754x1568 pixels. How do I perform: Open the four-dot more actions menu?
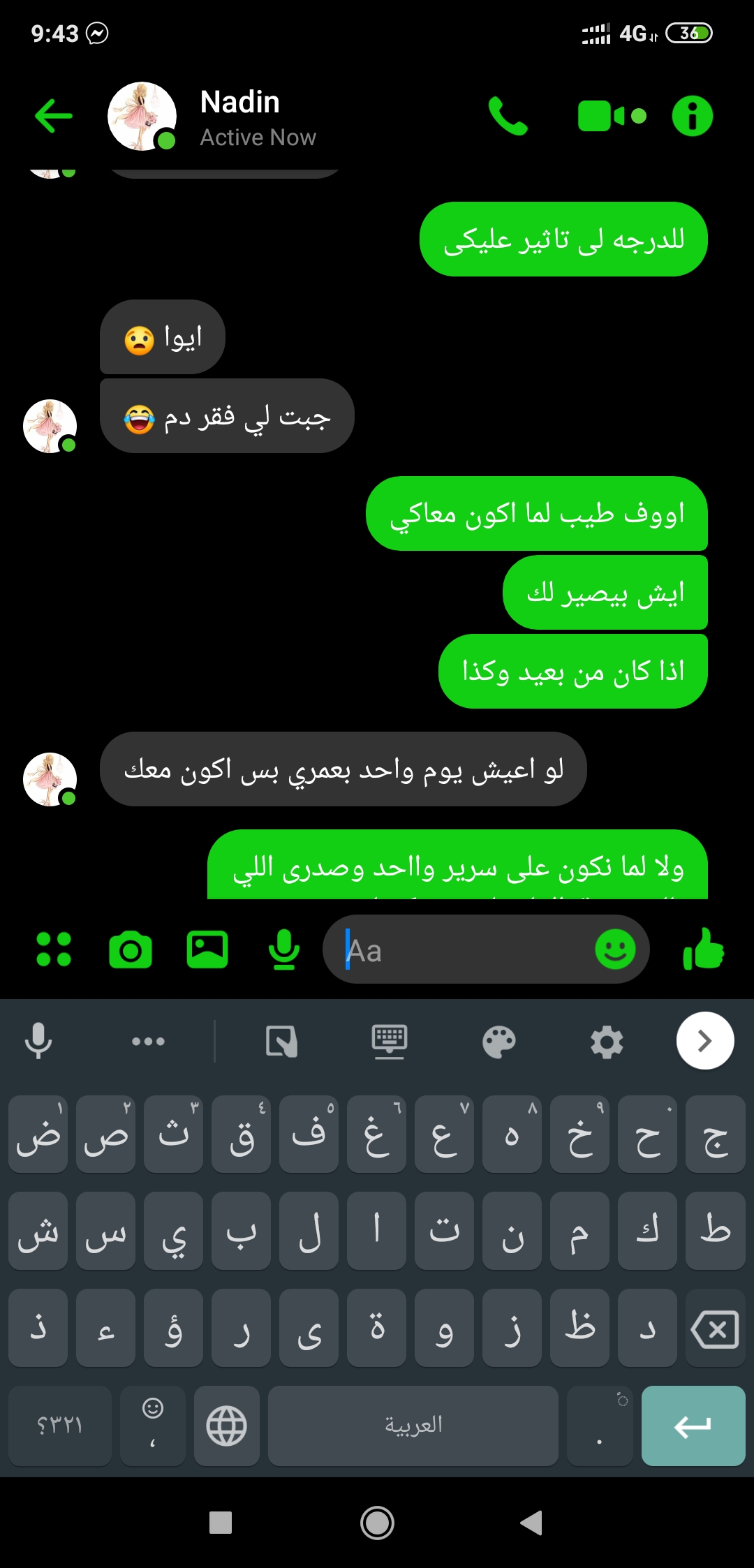click(54, 949)
